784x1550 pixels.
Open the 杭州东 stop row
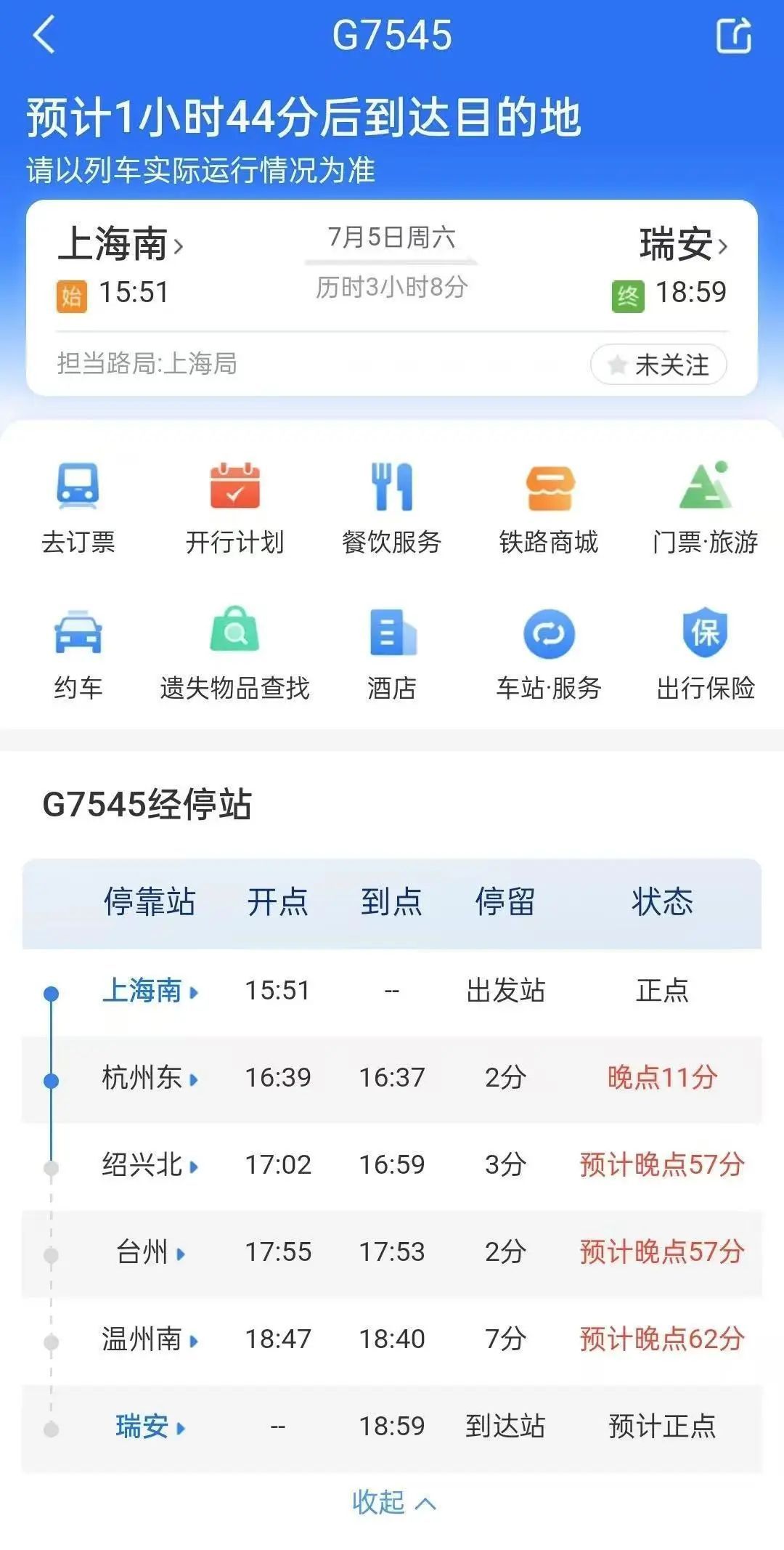point(150,1078)
